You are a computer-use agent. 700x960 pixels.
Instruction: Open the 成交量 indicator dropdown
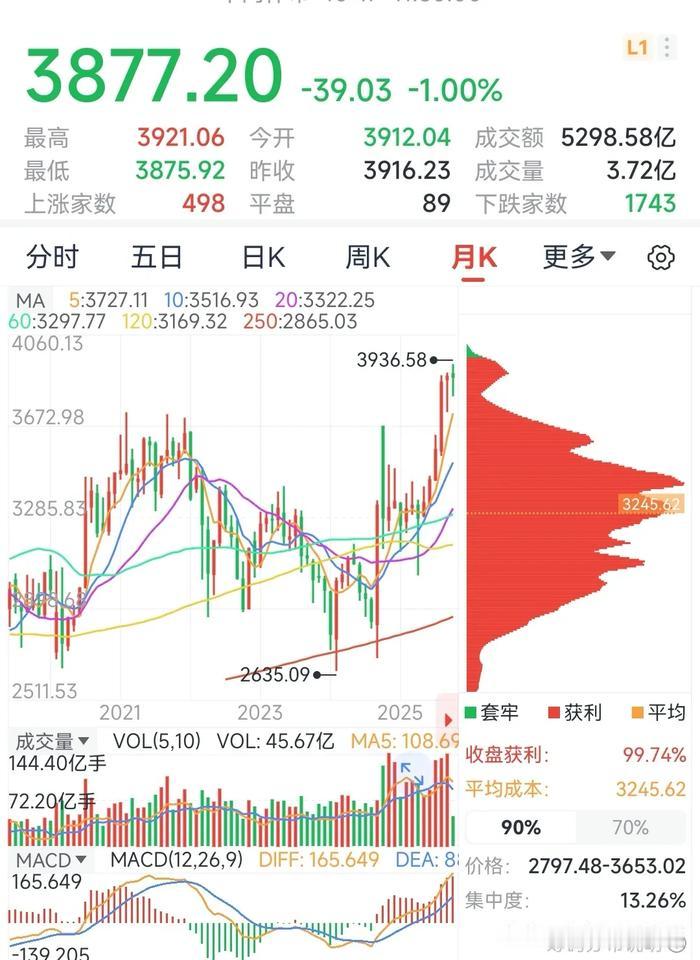[51, 741]
